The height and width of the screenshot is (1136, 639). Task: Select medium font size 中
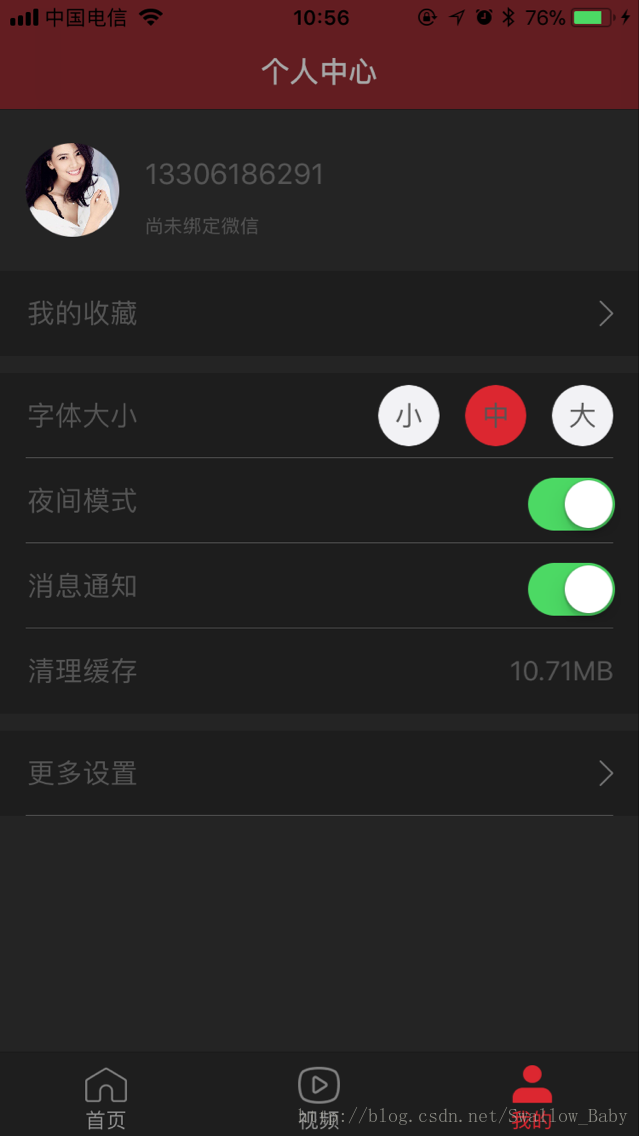[x=496, y=415]
